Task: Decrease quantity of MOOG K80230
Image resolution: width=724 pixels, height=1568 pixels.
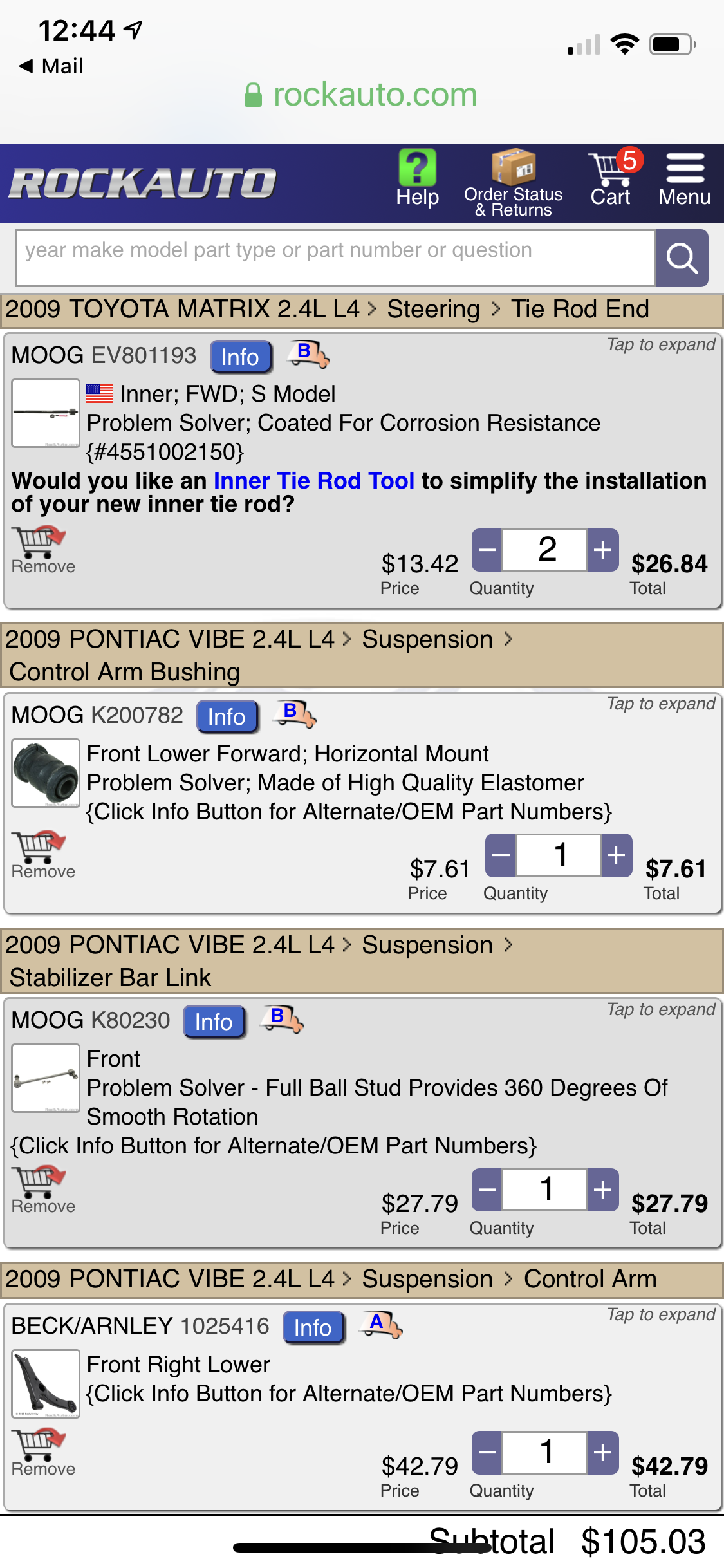Action: click(x=487, y=1190)
